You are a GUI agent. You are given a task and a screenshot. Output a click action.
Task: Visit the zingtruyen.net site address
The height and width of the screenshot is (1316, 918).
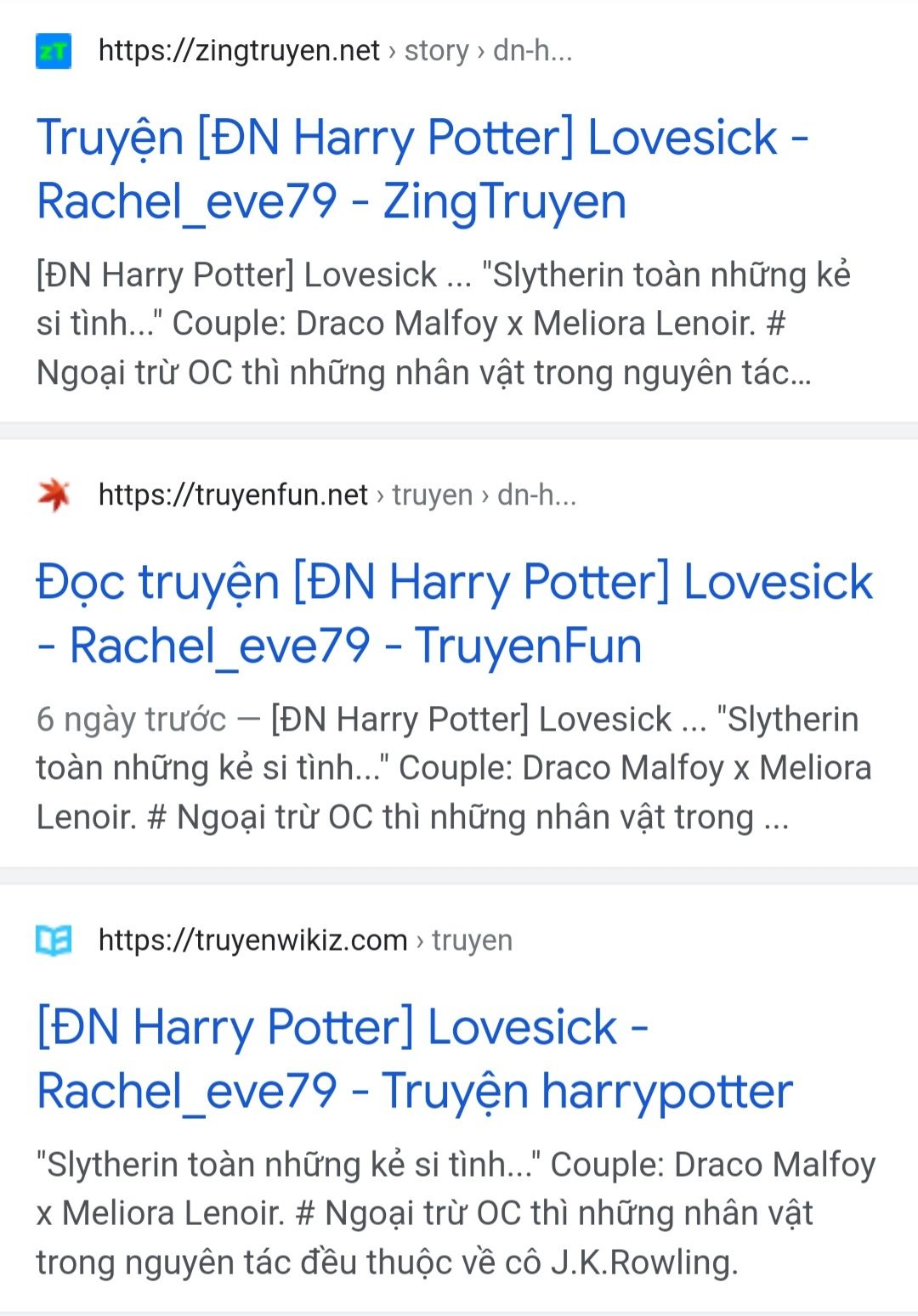click(x=239, y=51)
